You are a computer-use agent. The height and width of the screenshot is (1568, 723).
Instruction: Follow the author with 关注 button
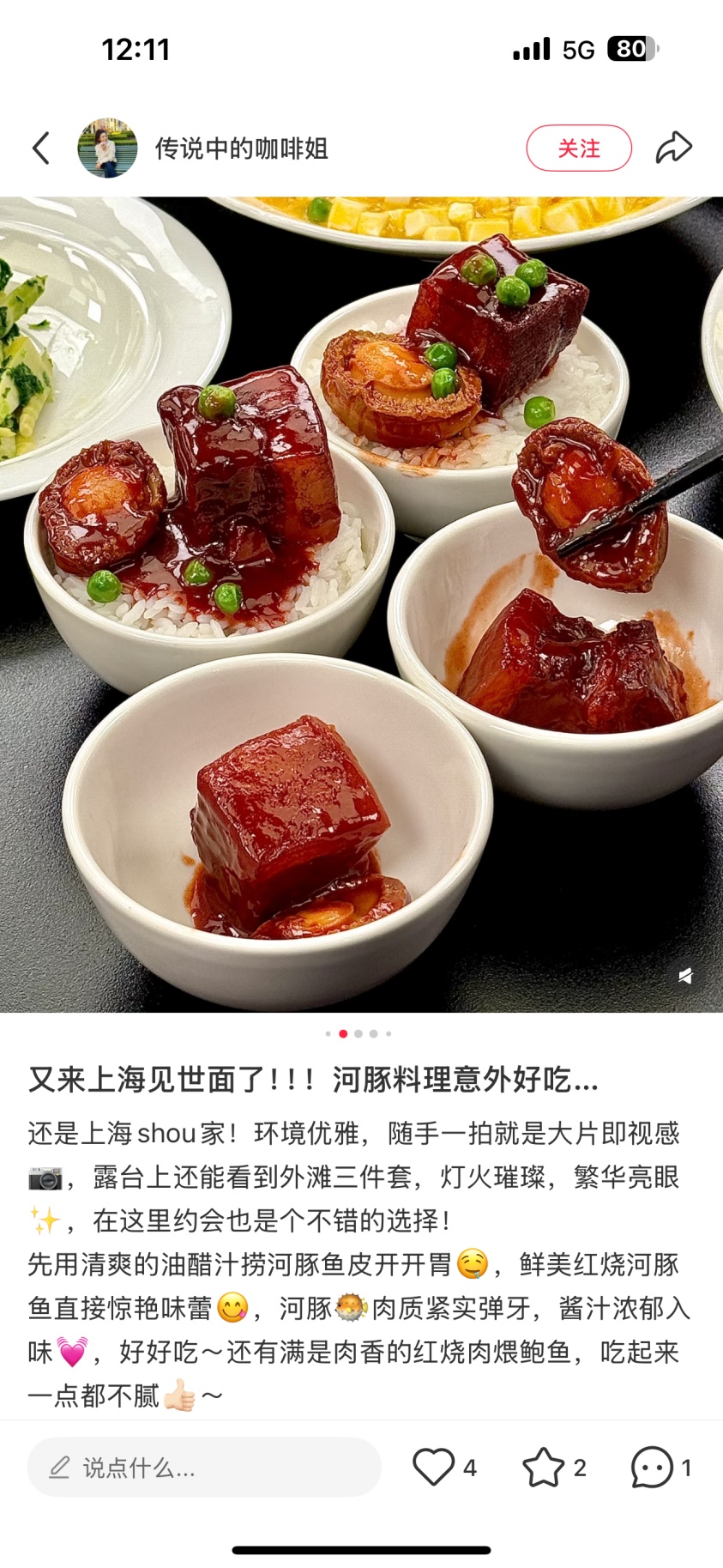point(579,148)
